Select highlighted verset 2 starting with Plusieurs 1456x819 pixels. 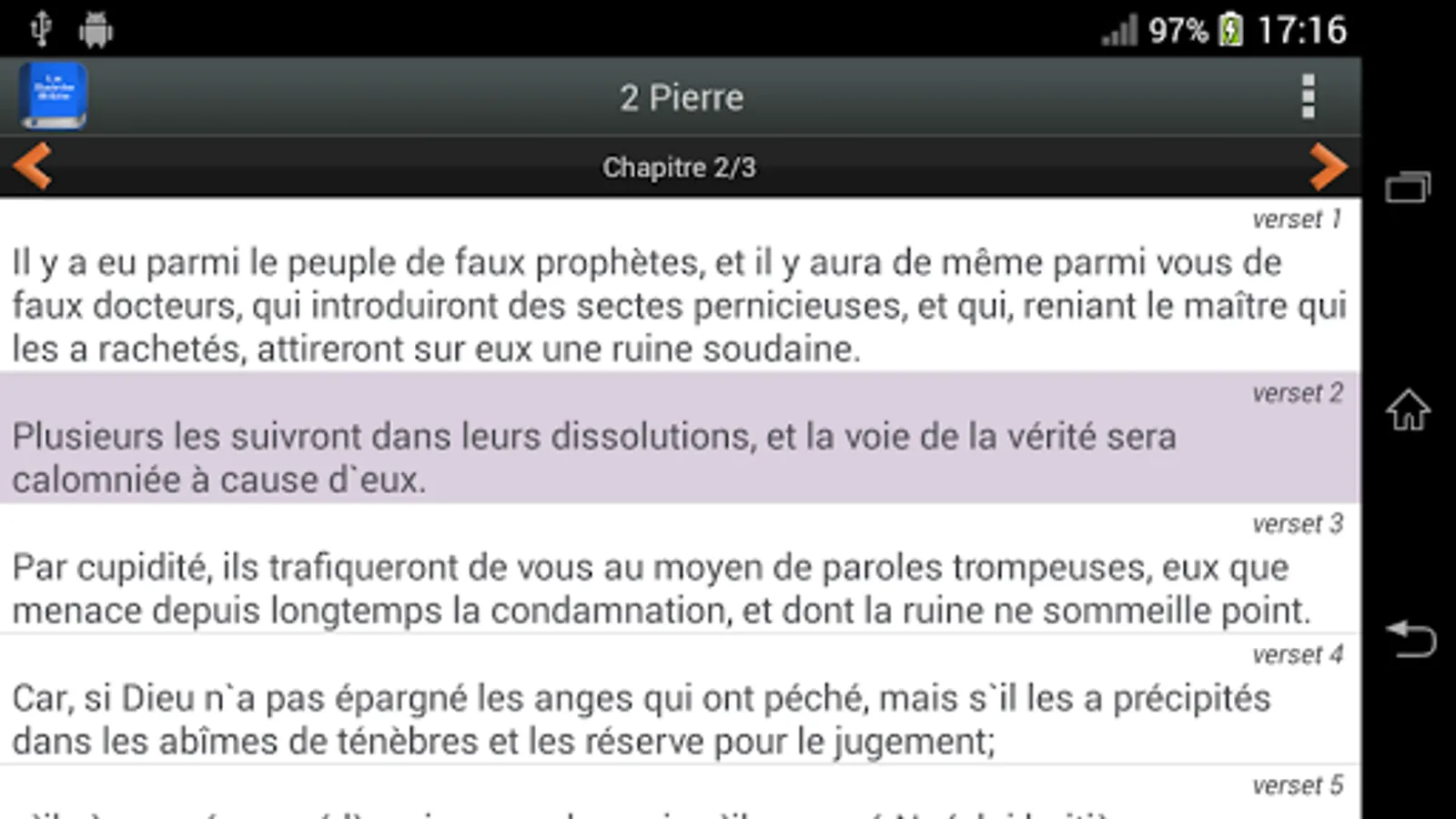[678, 457]
